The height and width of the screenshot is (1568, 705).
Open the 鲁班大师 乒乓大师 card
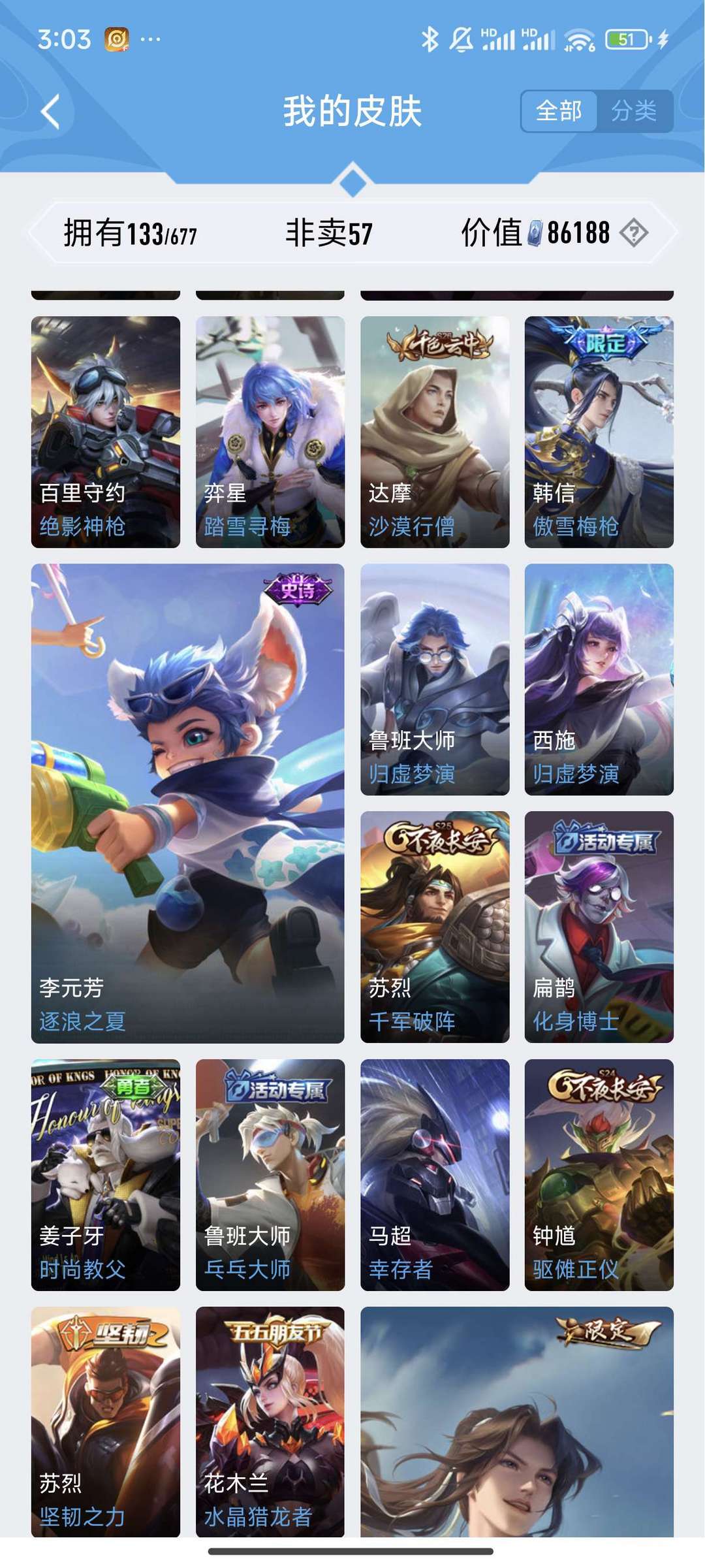pos(270,1175)
